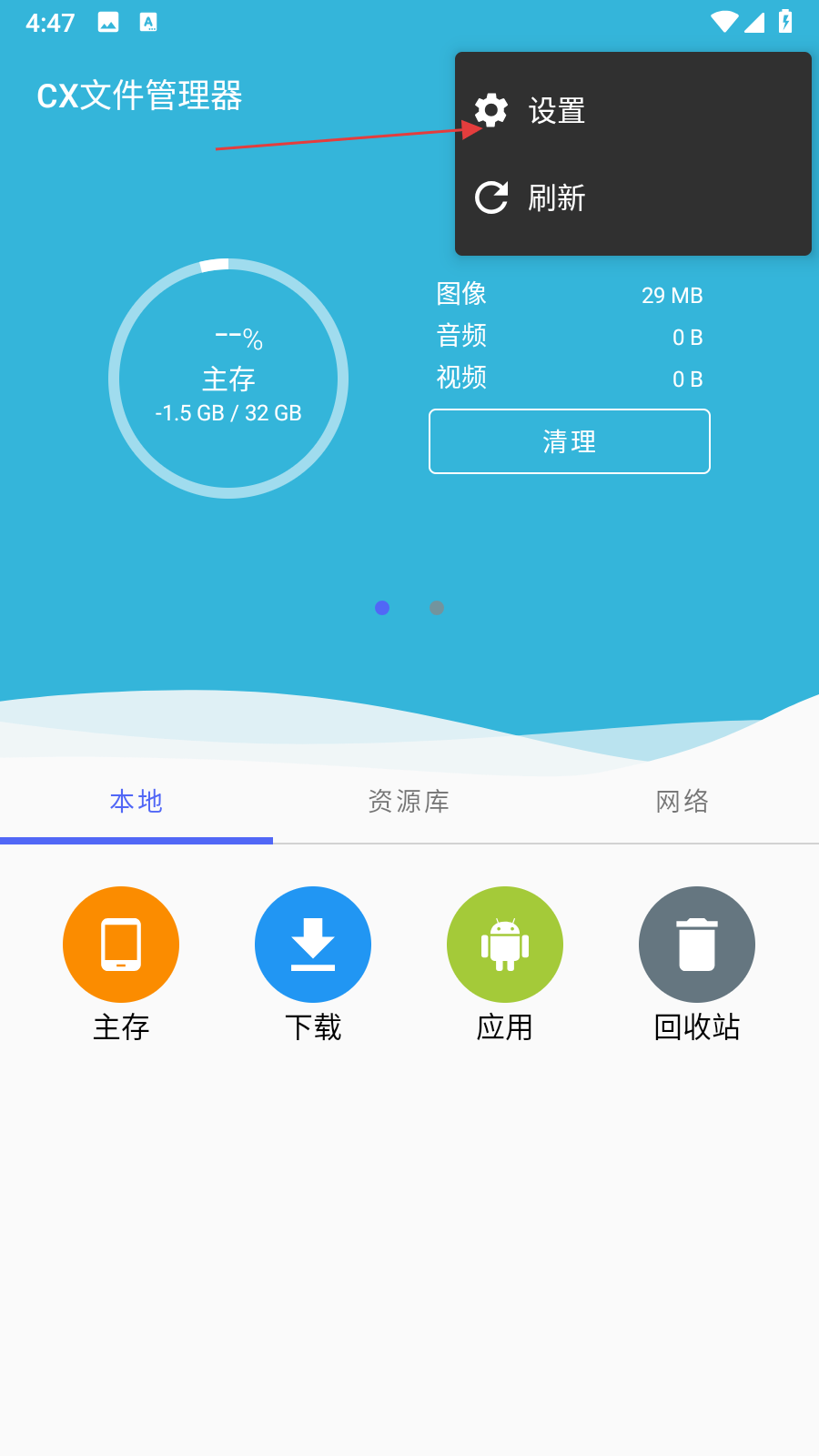This screenshot has width=819, height=1456.
Task: Switch to the 网络 tab
Action: click(682, 802)
